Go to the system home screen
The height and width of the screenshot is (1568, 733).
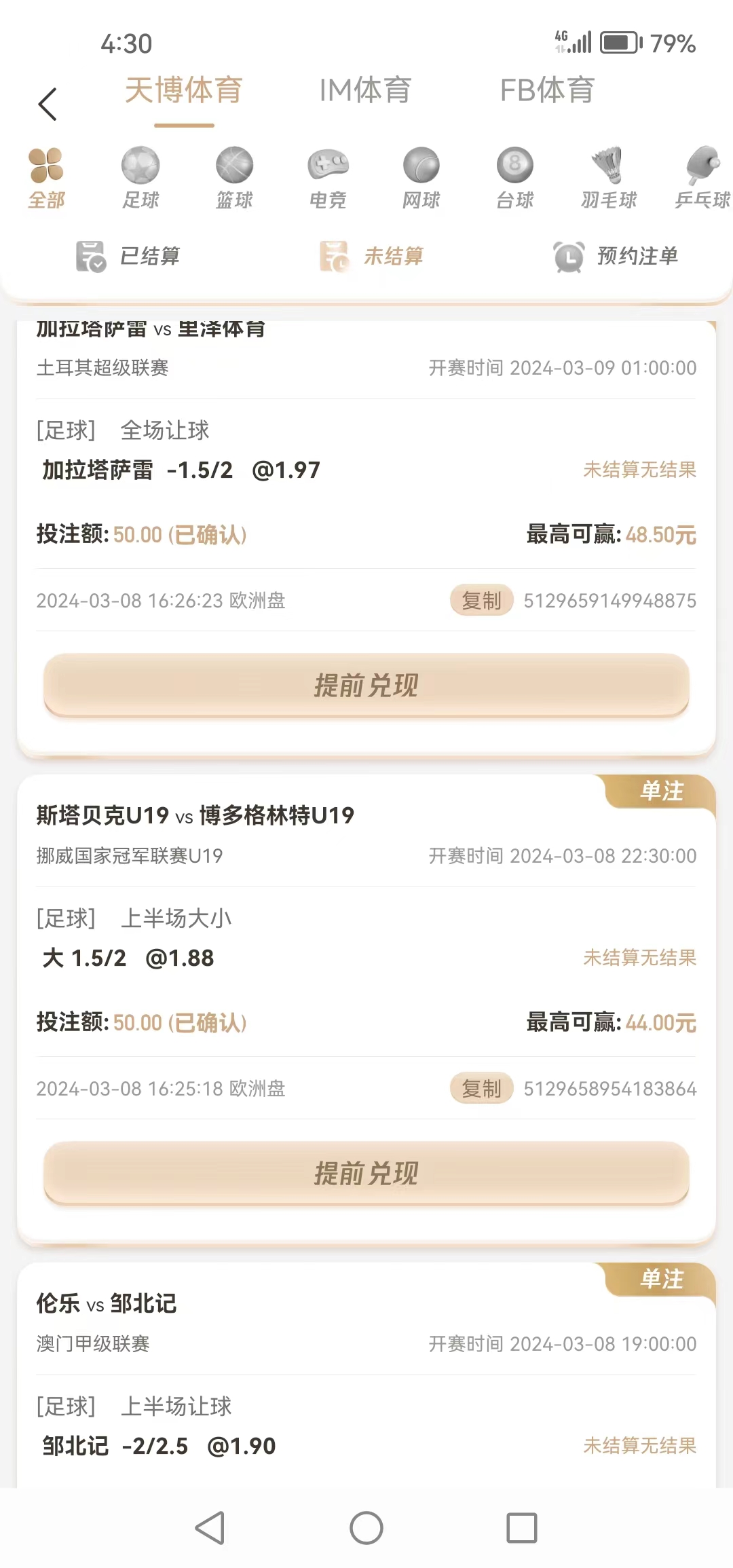point(366,1528)
